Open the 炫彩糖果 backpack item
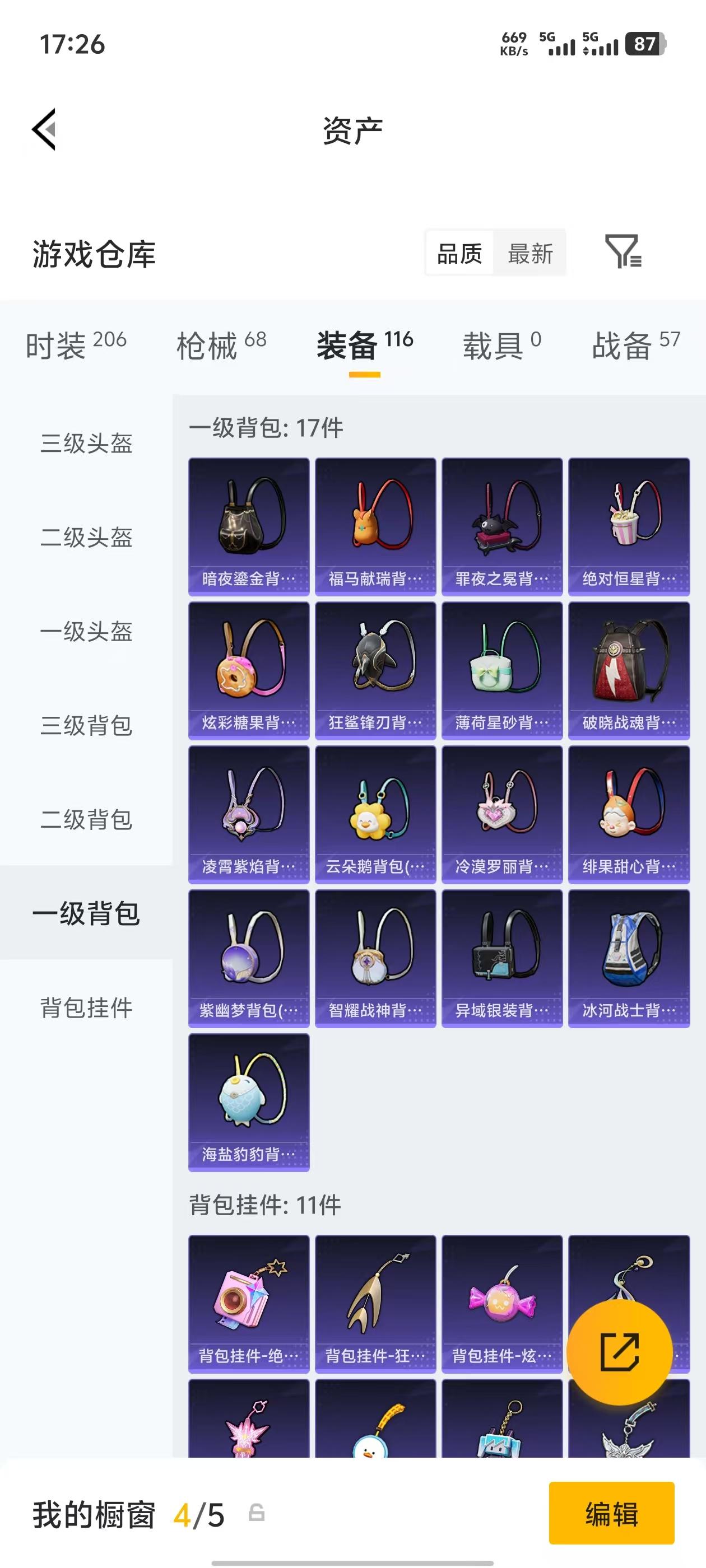Screen dimensions: 706x1568 (x=249, y=670)
